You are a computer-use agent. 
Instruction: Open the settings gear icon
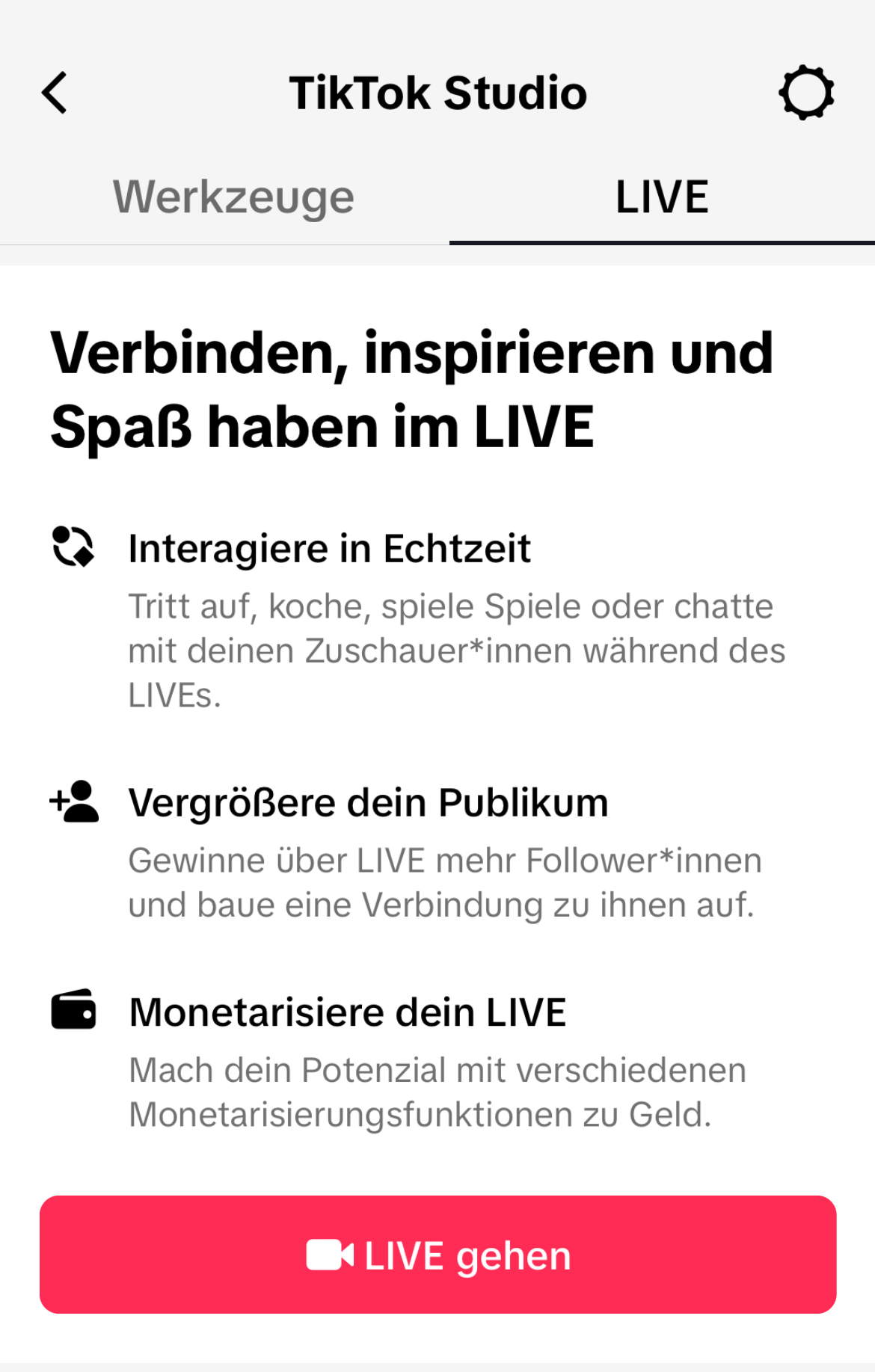806,93
